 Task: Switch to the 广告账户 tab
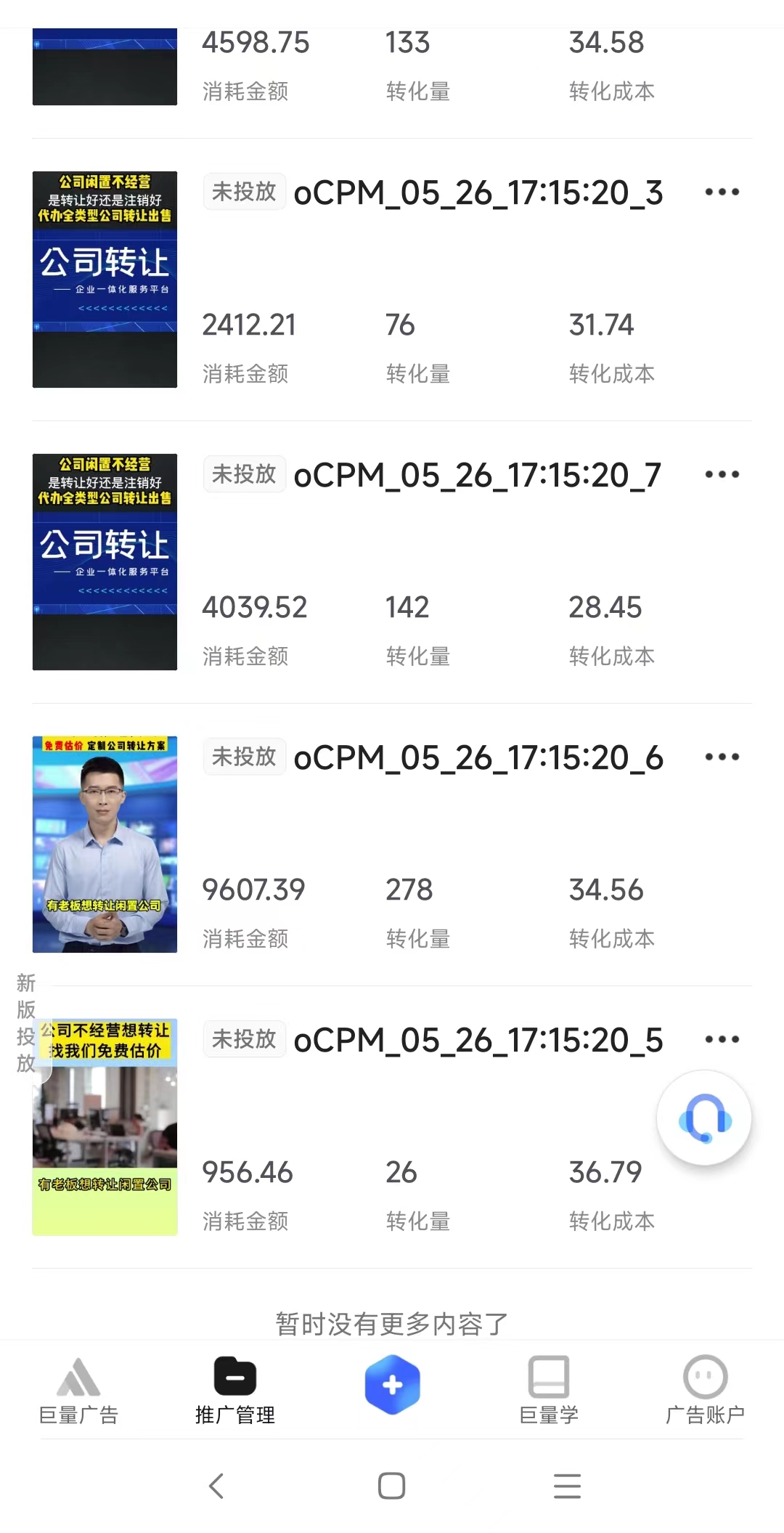pyautogui.click(x=705, y=1391)
